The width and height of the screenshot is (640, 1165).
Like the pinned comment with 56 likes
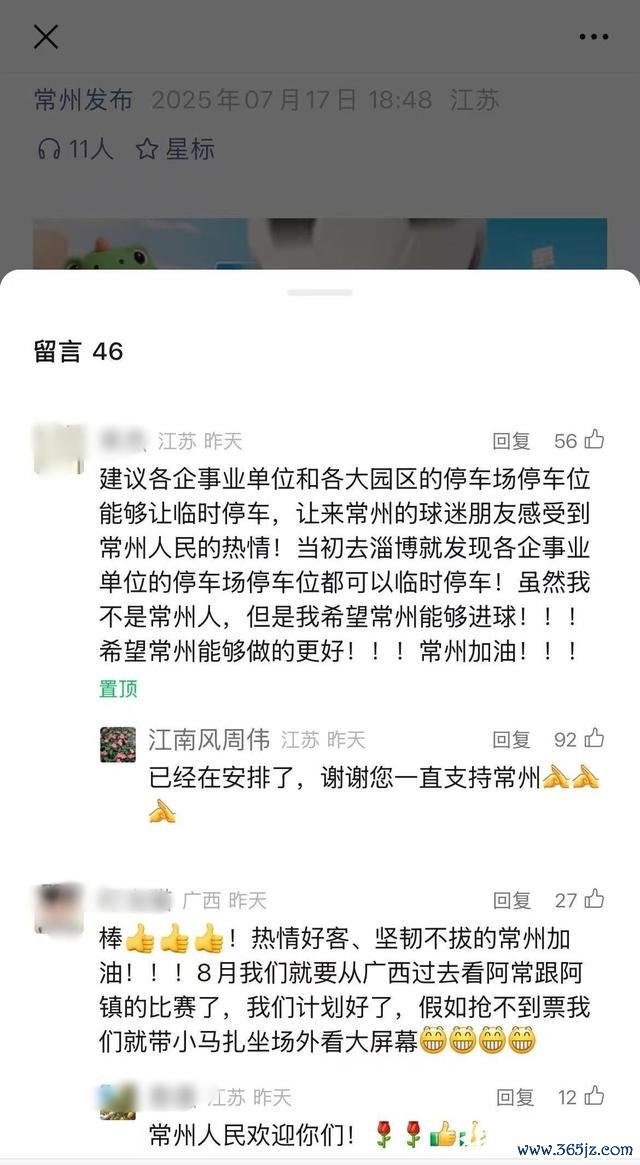coord(594,440)
